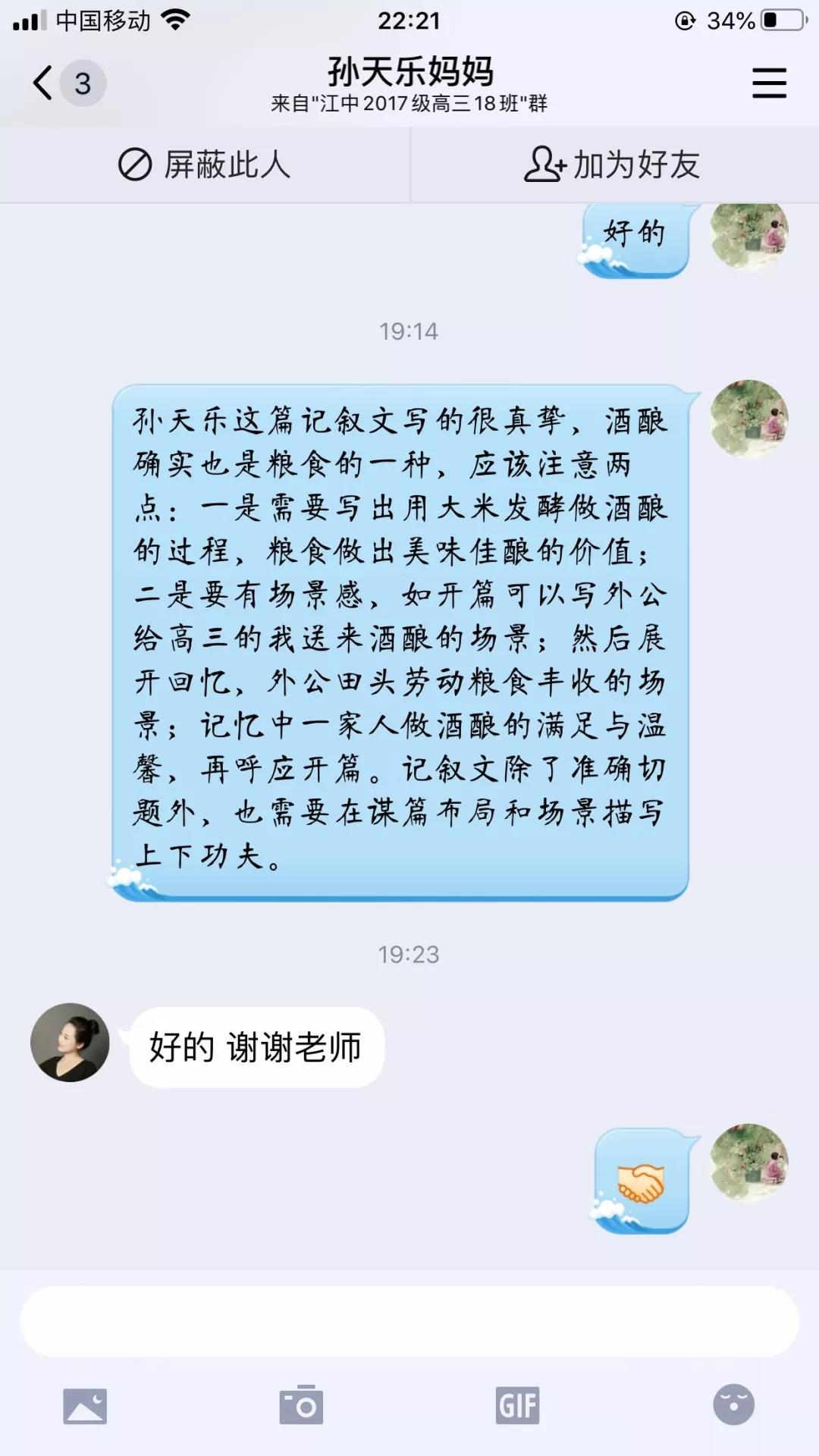The height and width of the screenshot is (1456, 819).
Task: Go back to the message list
Action: pyautogui.click(x=44, y=83)
